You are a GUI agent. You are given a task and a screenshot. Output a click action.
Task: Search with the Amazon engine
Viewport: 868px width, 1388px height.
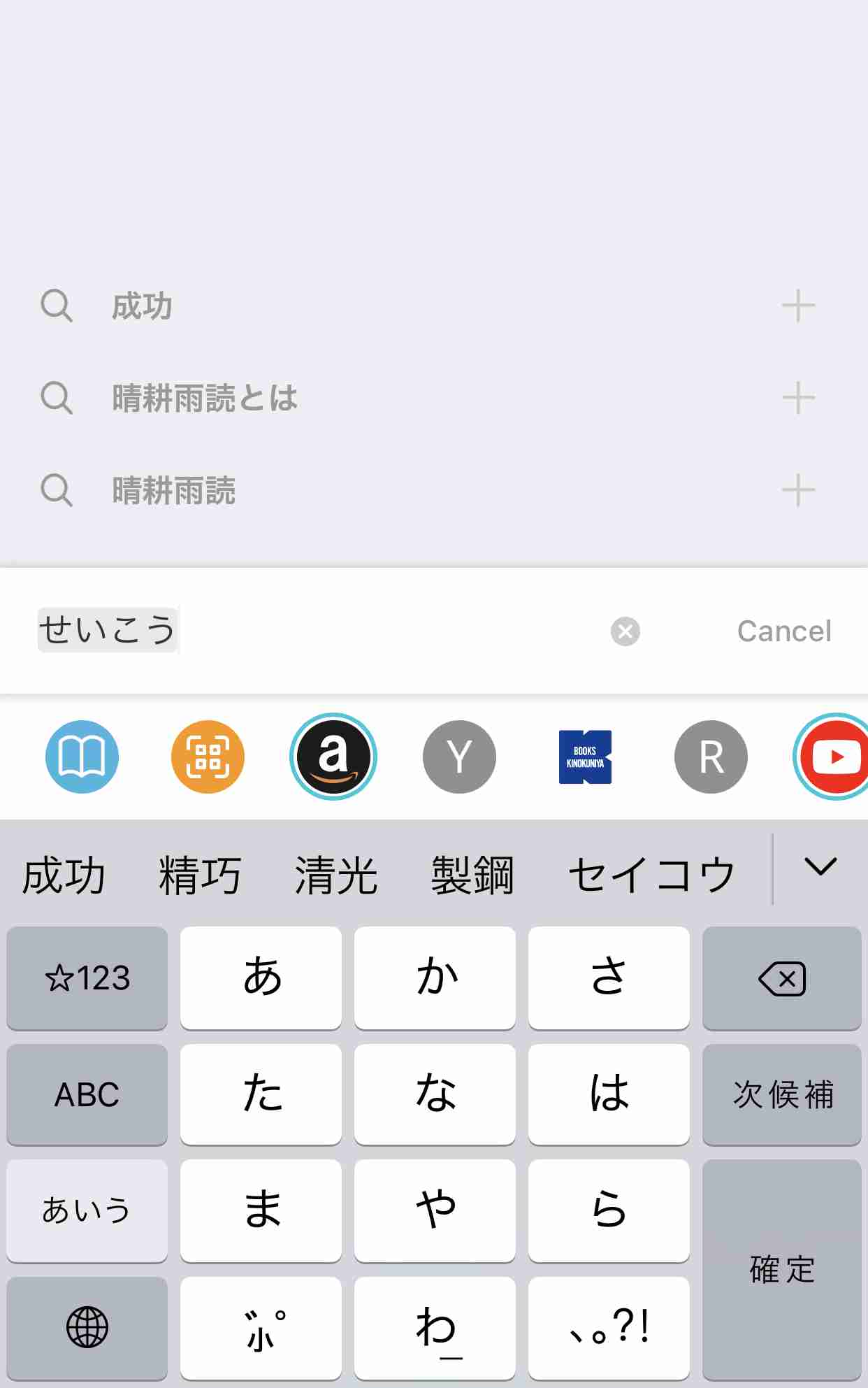click(x=333, y=757)
